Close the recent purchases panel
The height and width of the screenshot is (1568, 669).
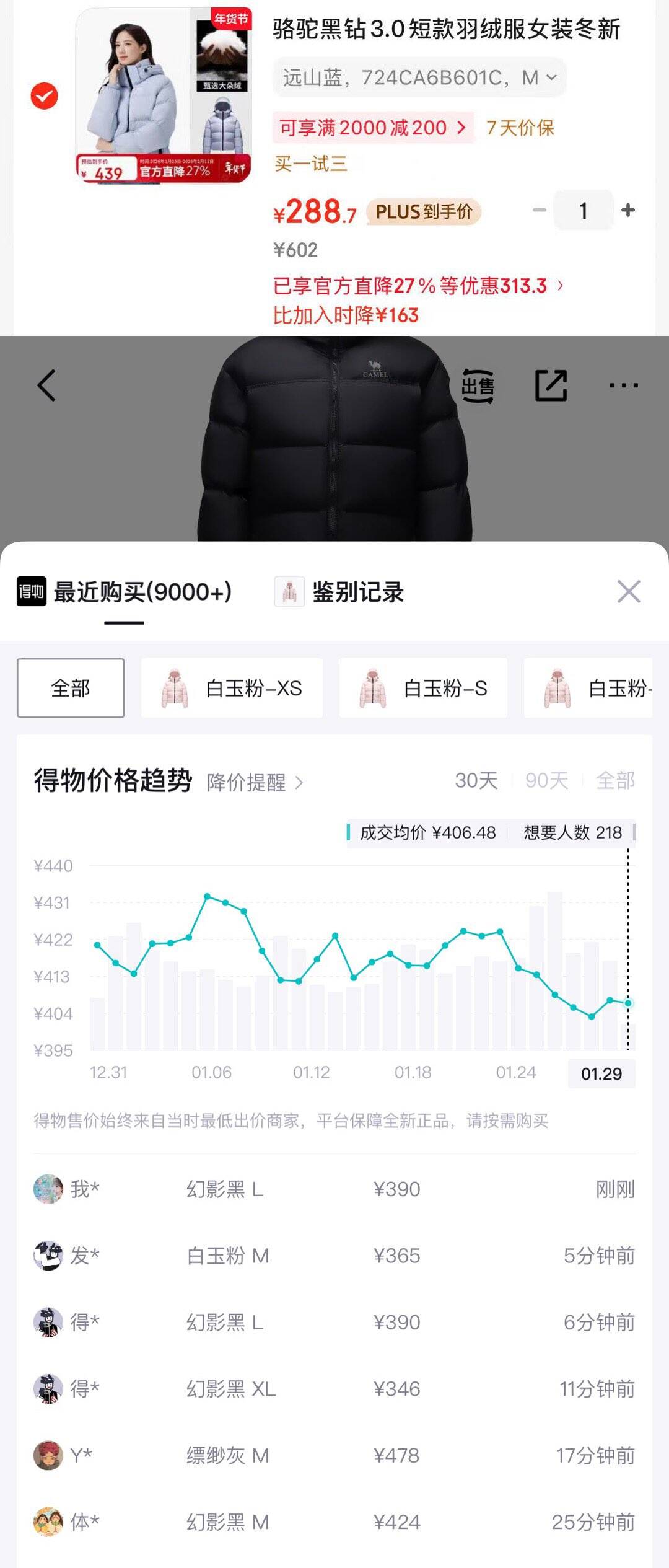(629, 592)
